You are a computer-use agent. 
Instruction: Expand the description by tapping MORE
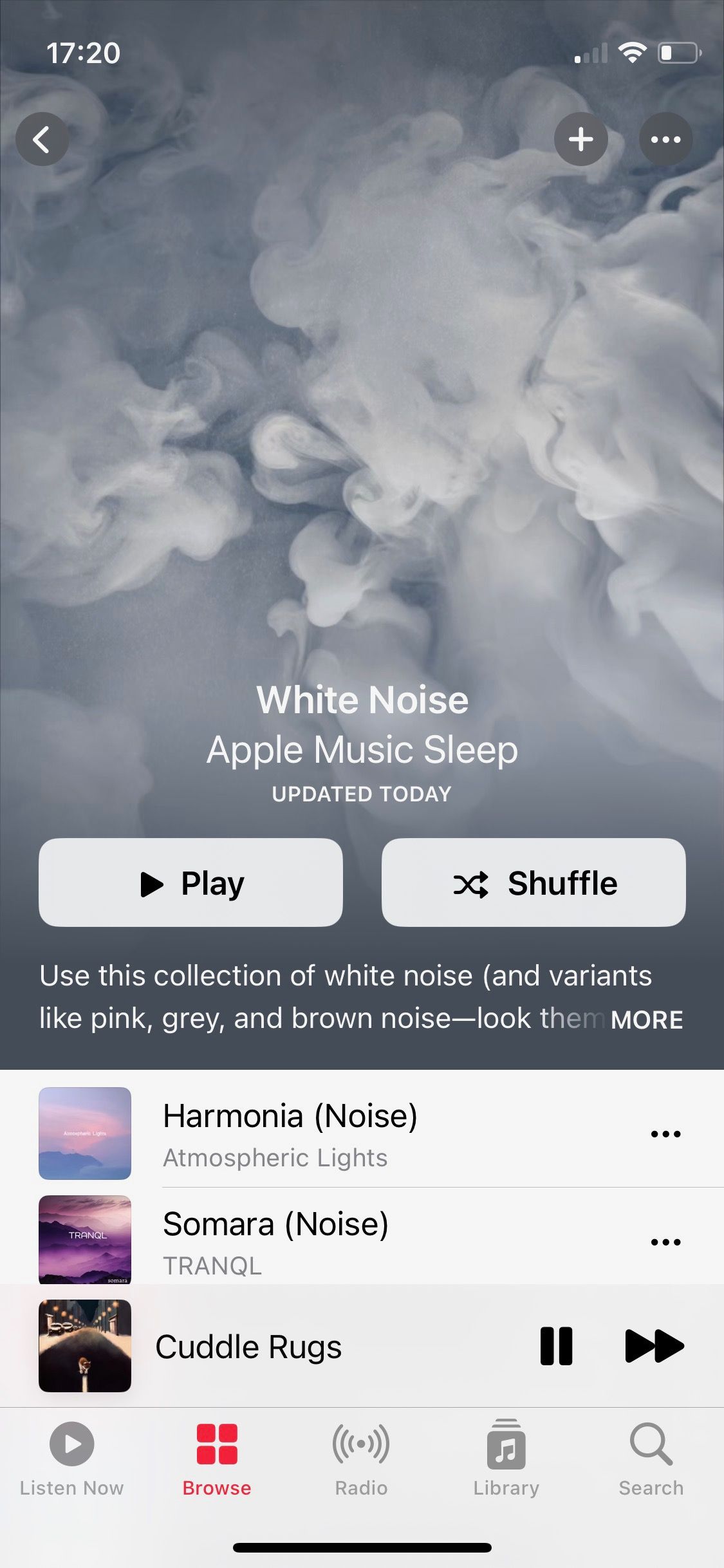(647, 1019)
